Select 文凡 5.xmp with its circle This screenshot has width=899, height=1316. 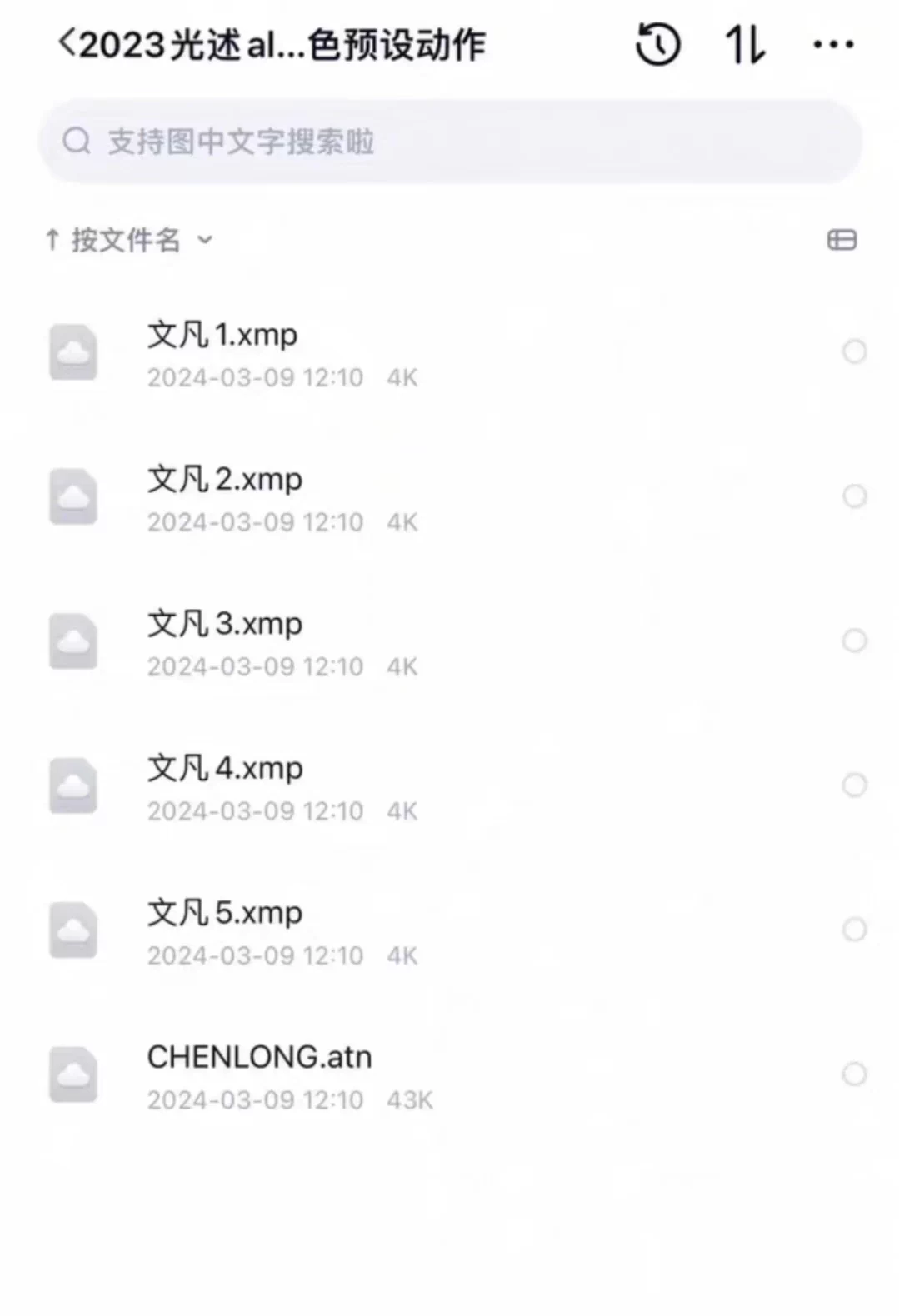coord(854,930)
